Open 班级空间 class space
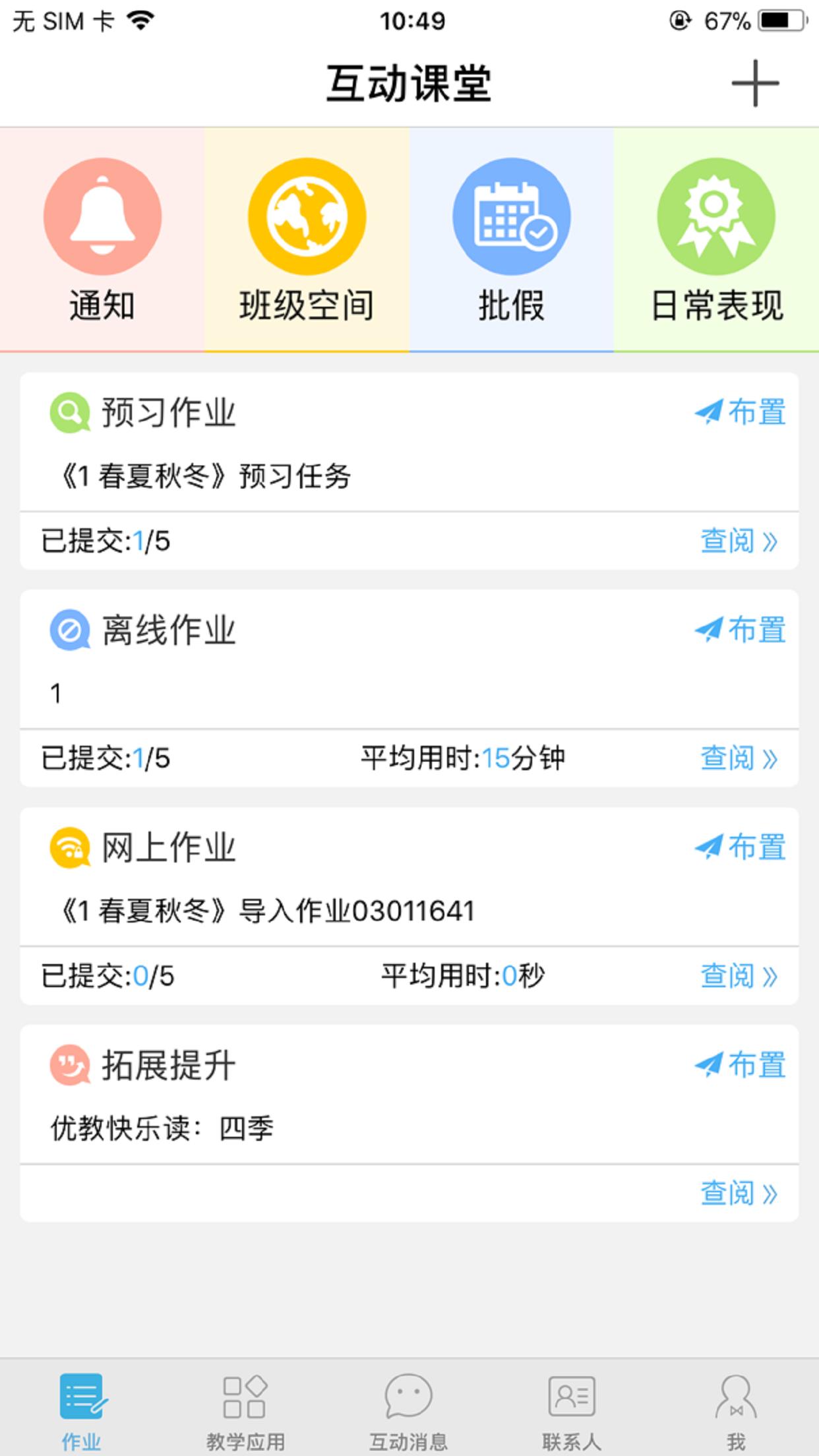819x1456 pixels. [x=307, y=240]
